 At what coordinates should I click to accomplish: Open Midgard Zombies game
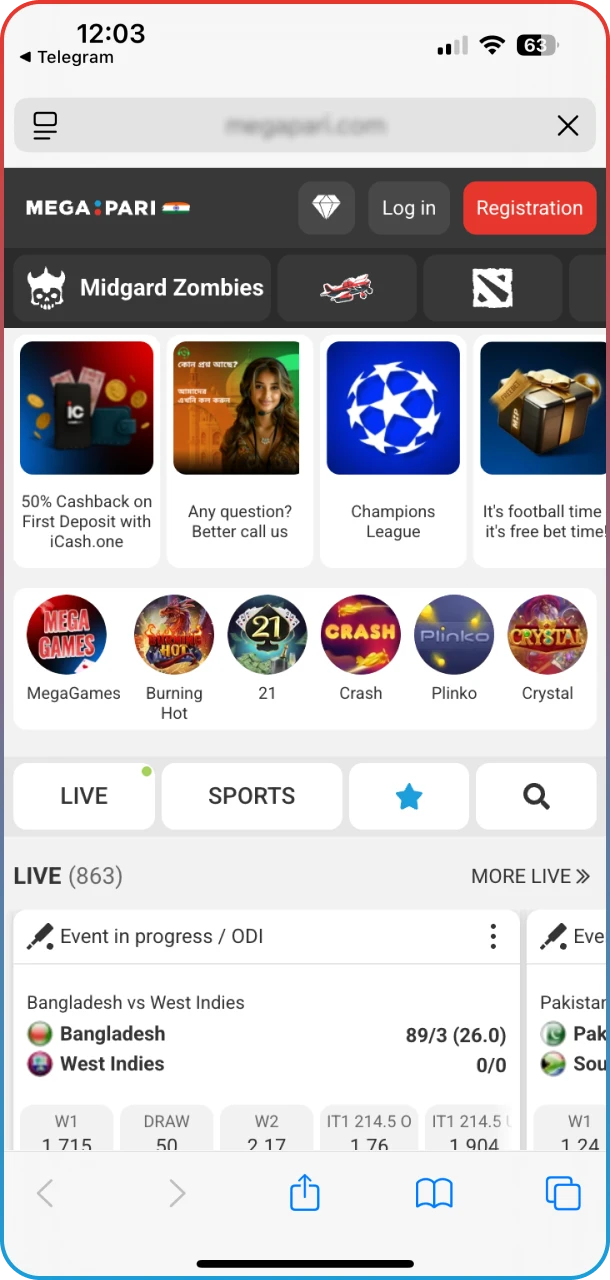point(145,288)
